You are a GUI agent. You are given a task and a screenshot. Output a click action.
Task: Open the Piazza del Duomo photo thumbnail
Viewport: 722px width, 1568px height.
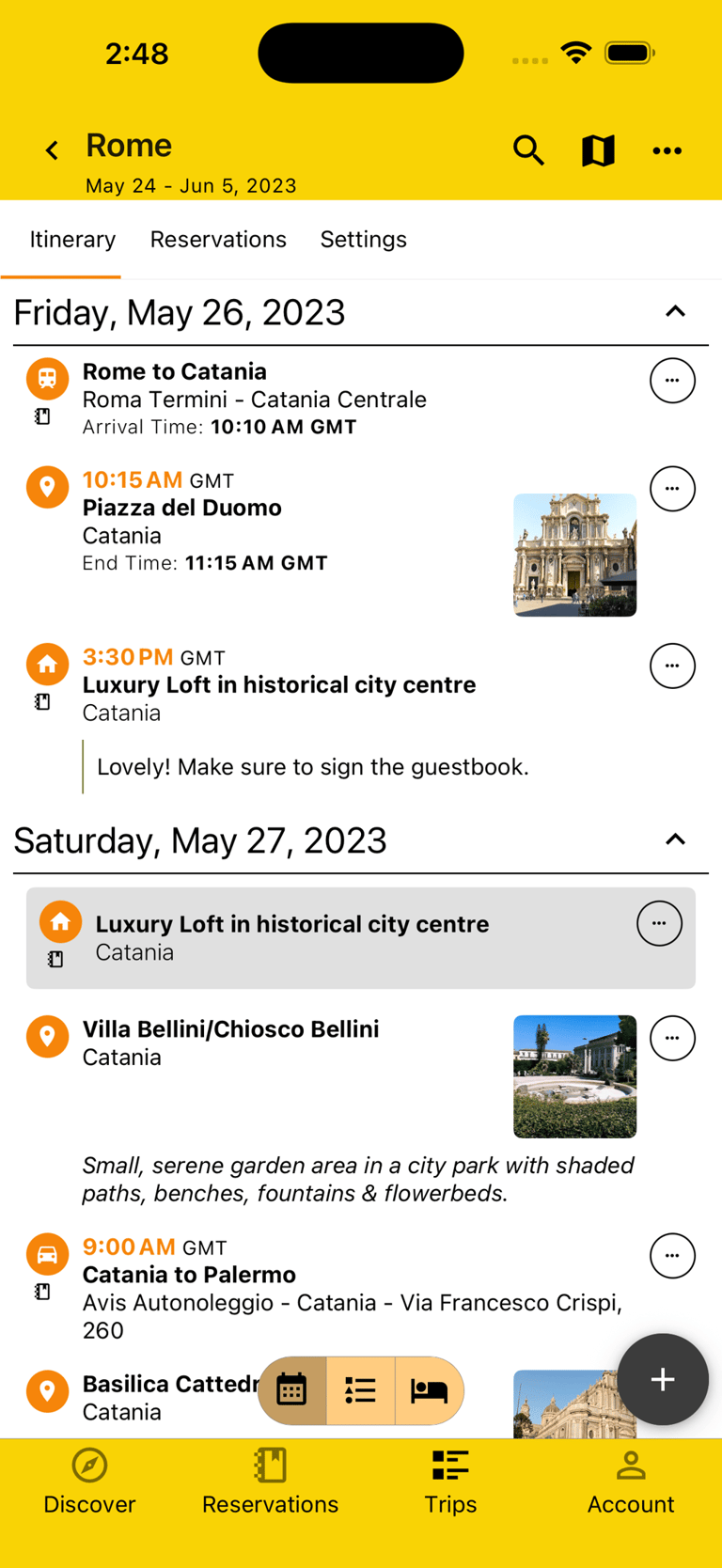pos(574,555)
